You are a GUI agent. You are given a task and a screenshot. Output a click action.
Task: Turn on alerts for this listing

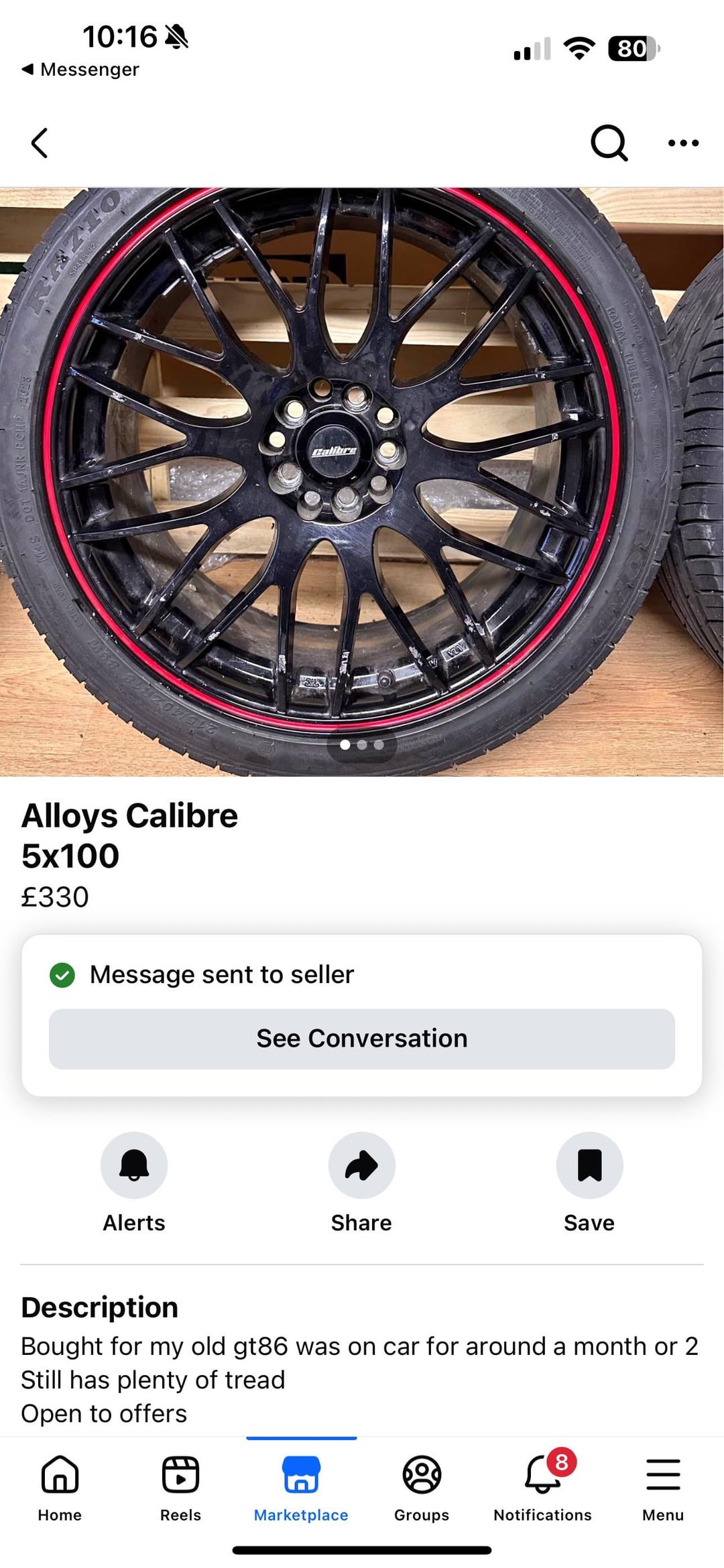point(134,1165)
